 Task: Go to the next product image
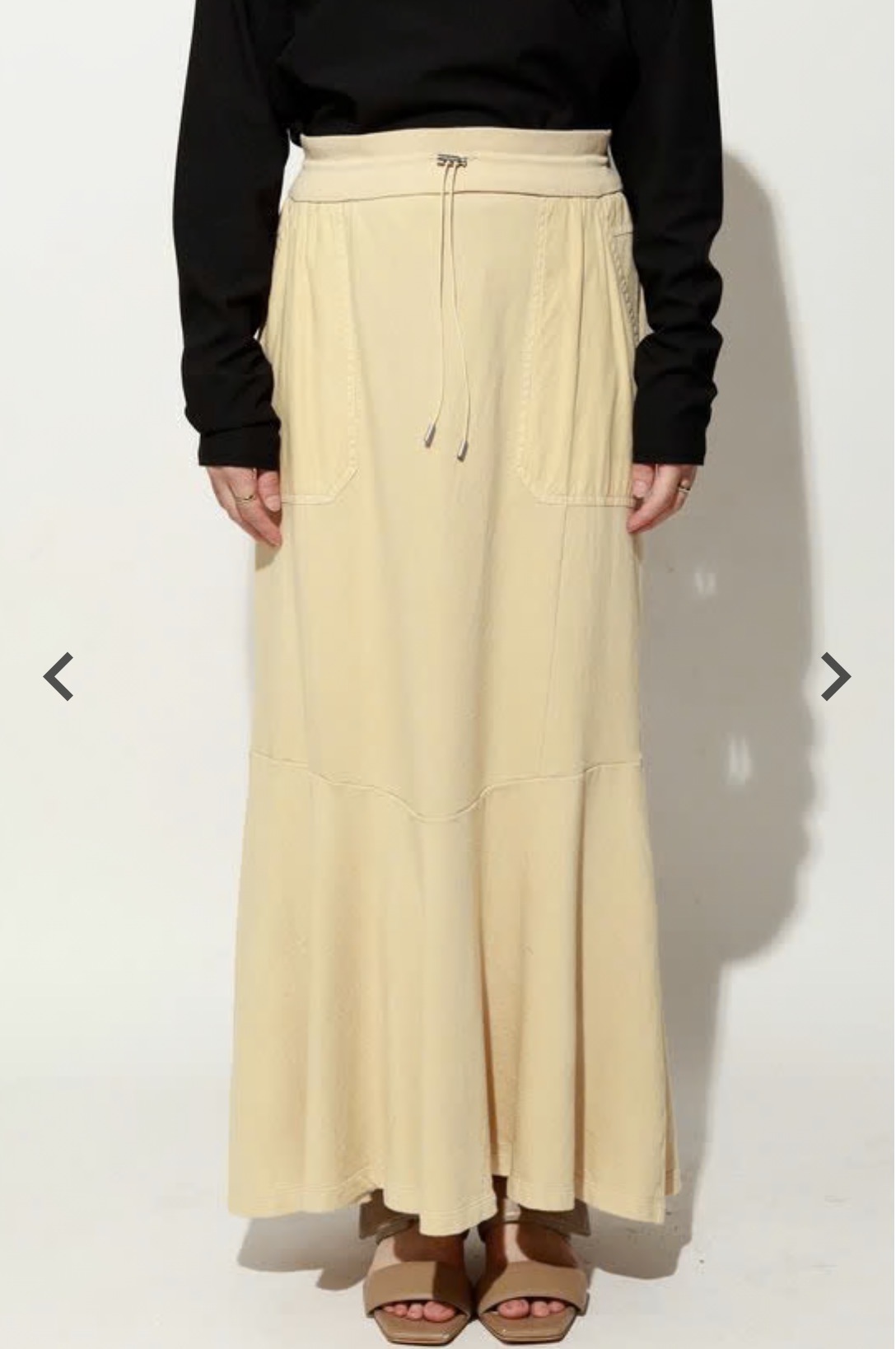(835, 676)
